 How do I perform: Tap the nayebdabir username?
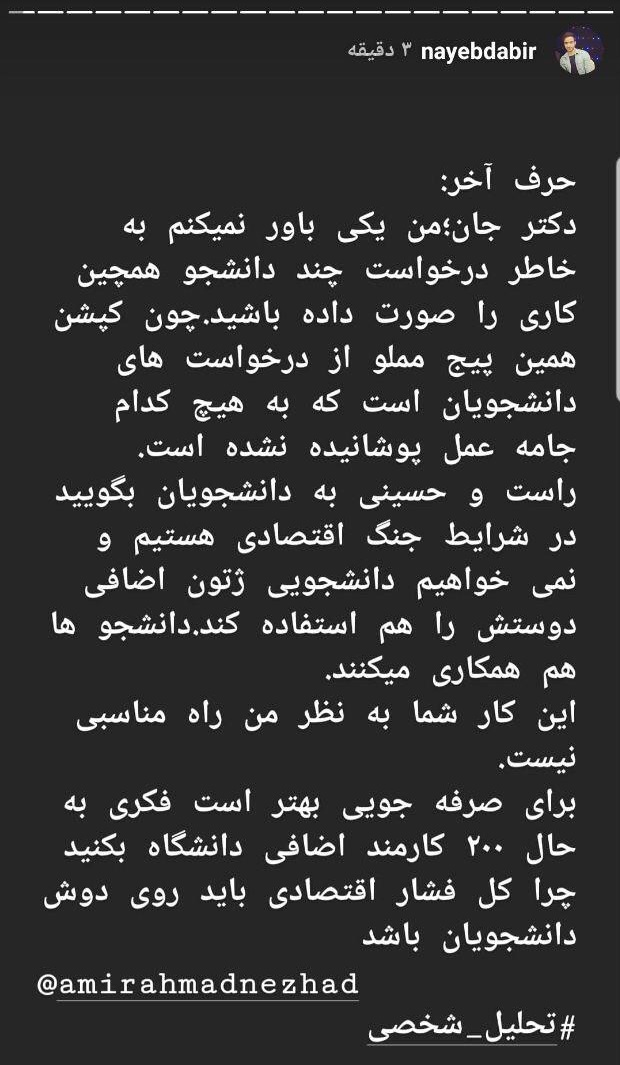[x=479, y=52]
